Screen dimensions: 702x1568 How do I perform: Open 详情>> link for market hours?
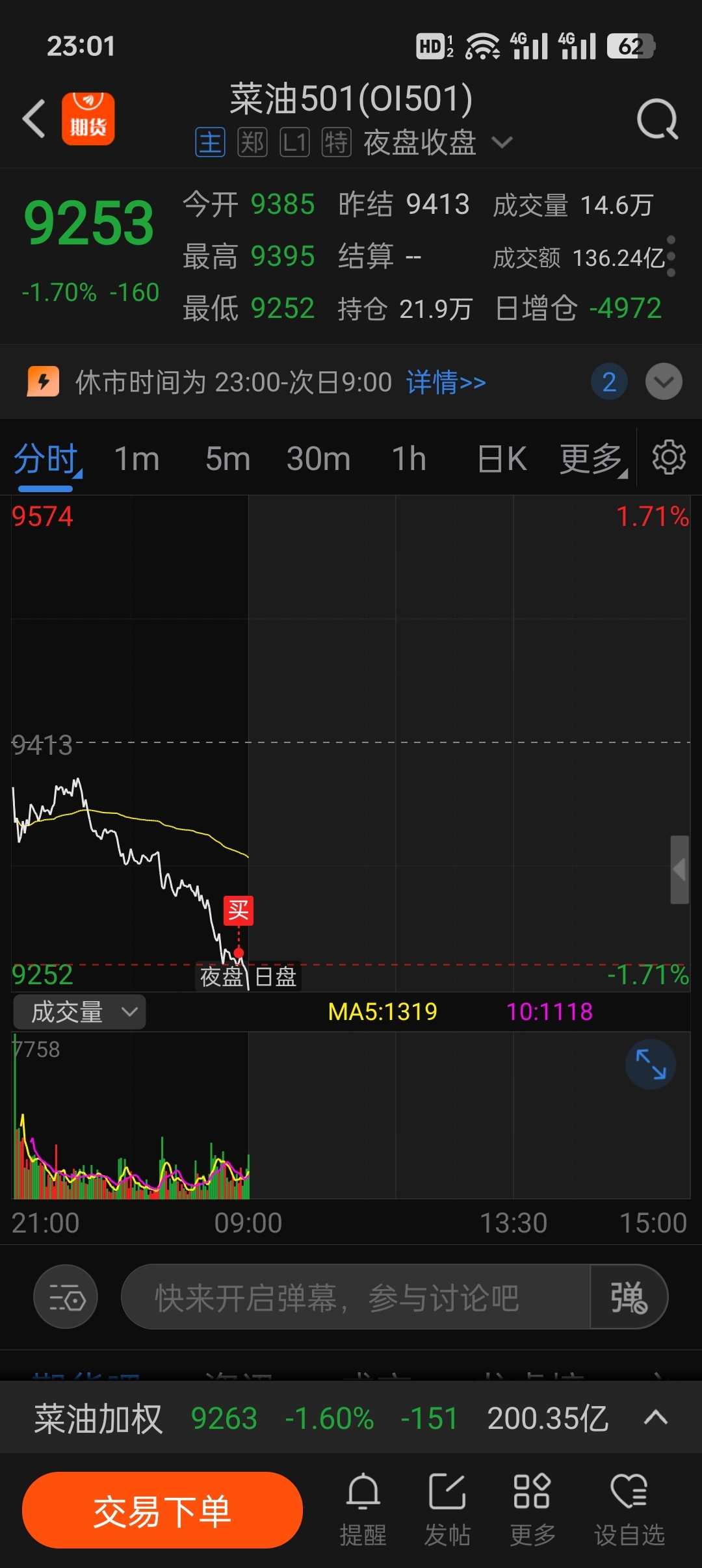(446, 382)
